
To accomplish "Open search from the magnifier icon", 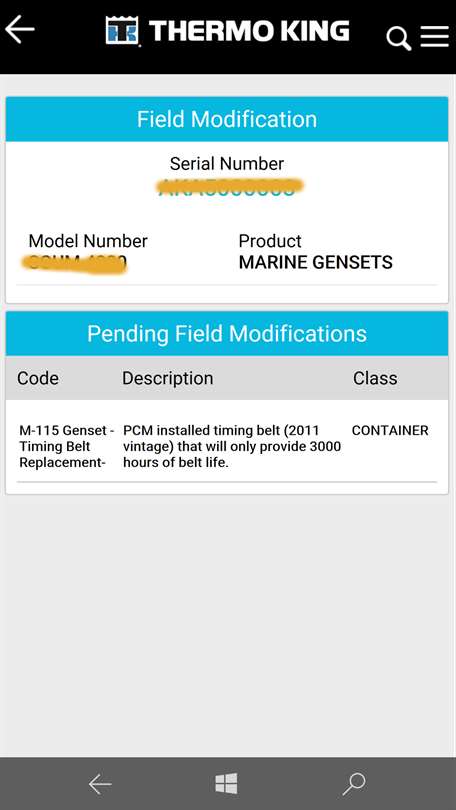I will (399, 39).
